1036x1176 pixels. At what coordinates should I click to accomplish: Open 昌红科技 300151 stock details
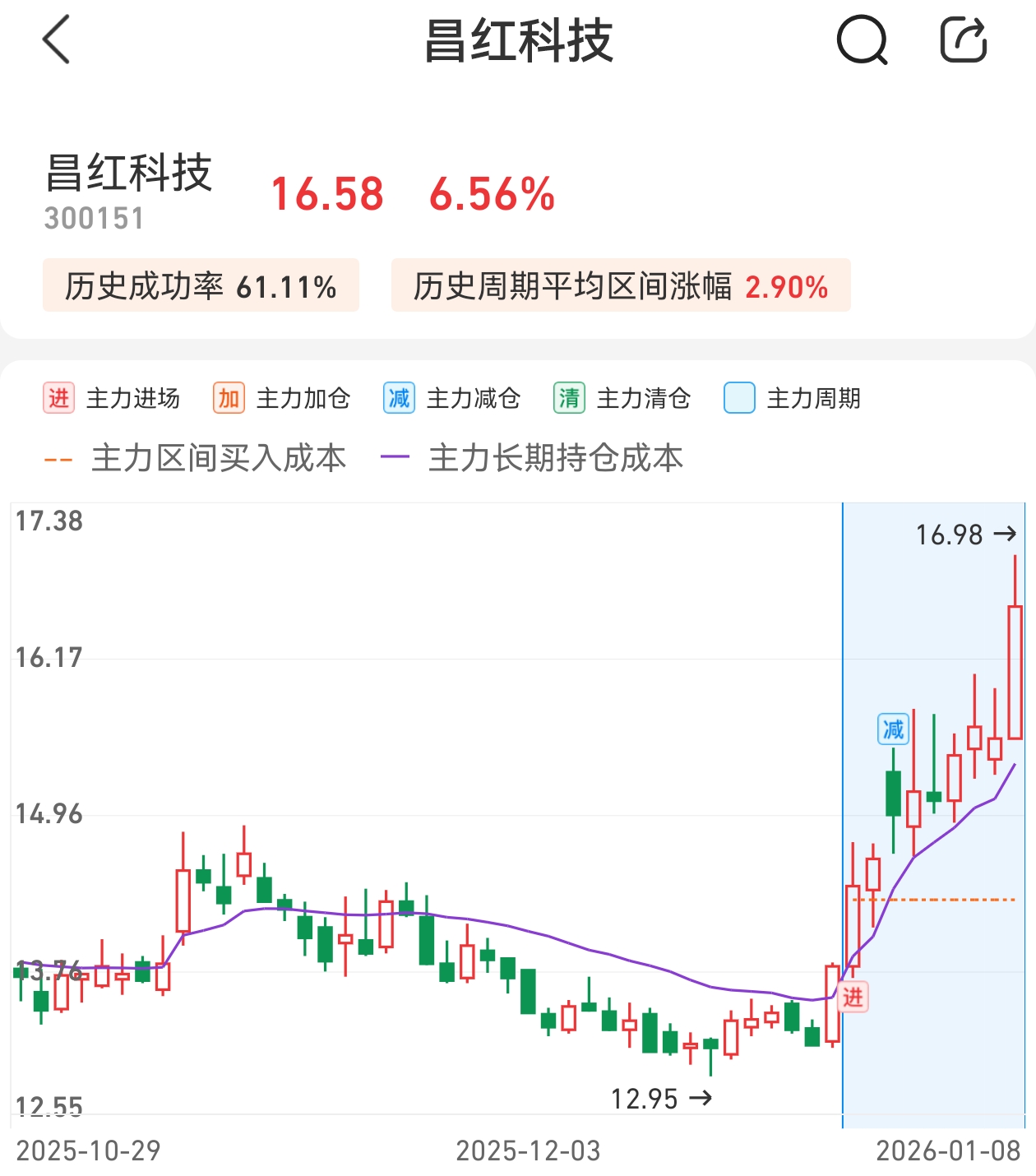pos(128,191)
